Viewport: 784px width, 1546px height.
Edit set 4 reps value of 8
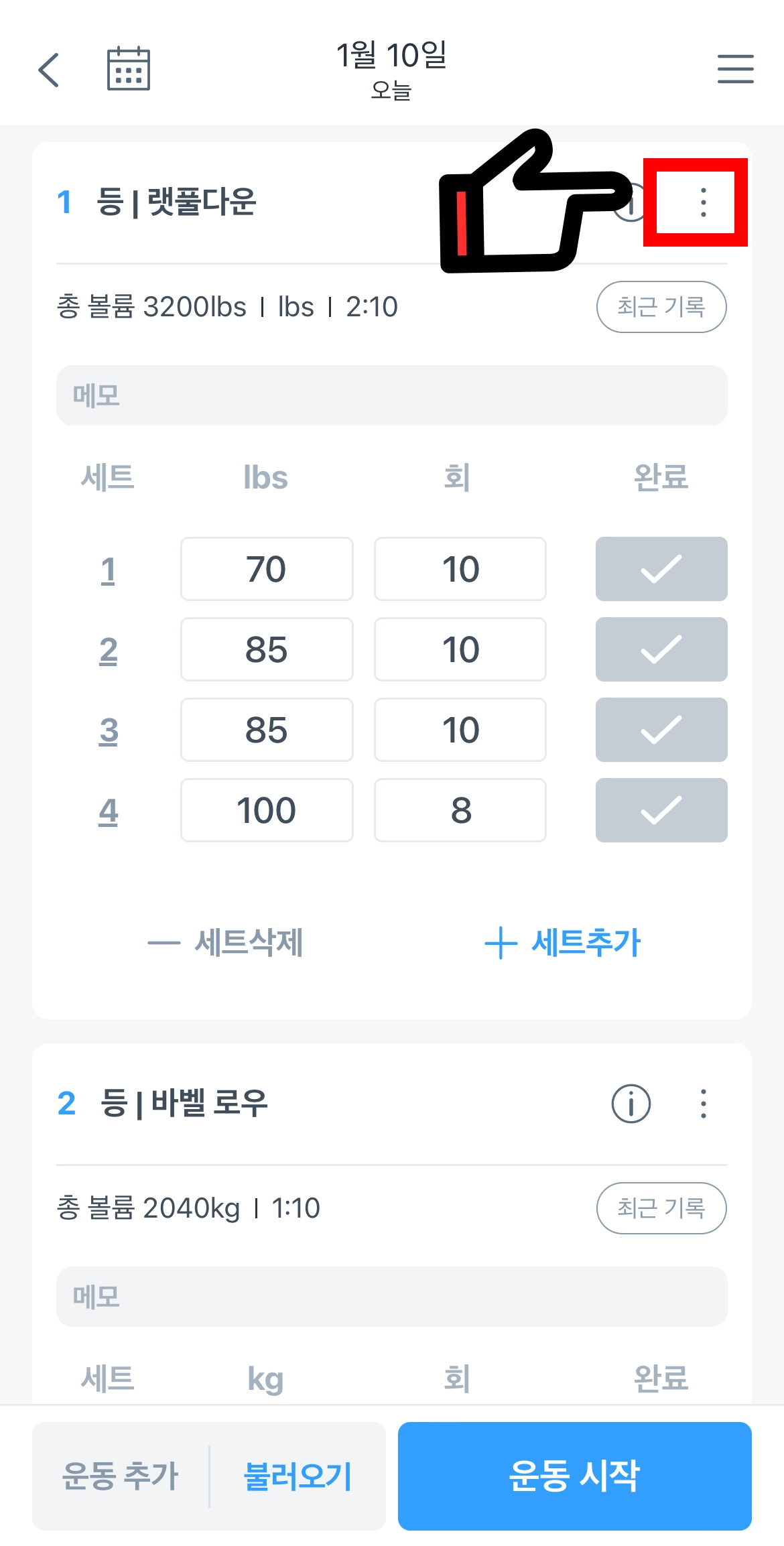[x=460, y=810]
